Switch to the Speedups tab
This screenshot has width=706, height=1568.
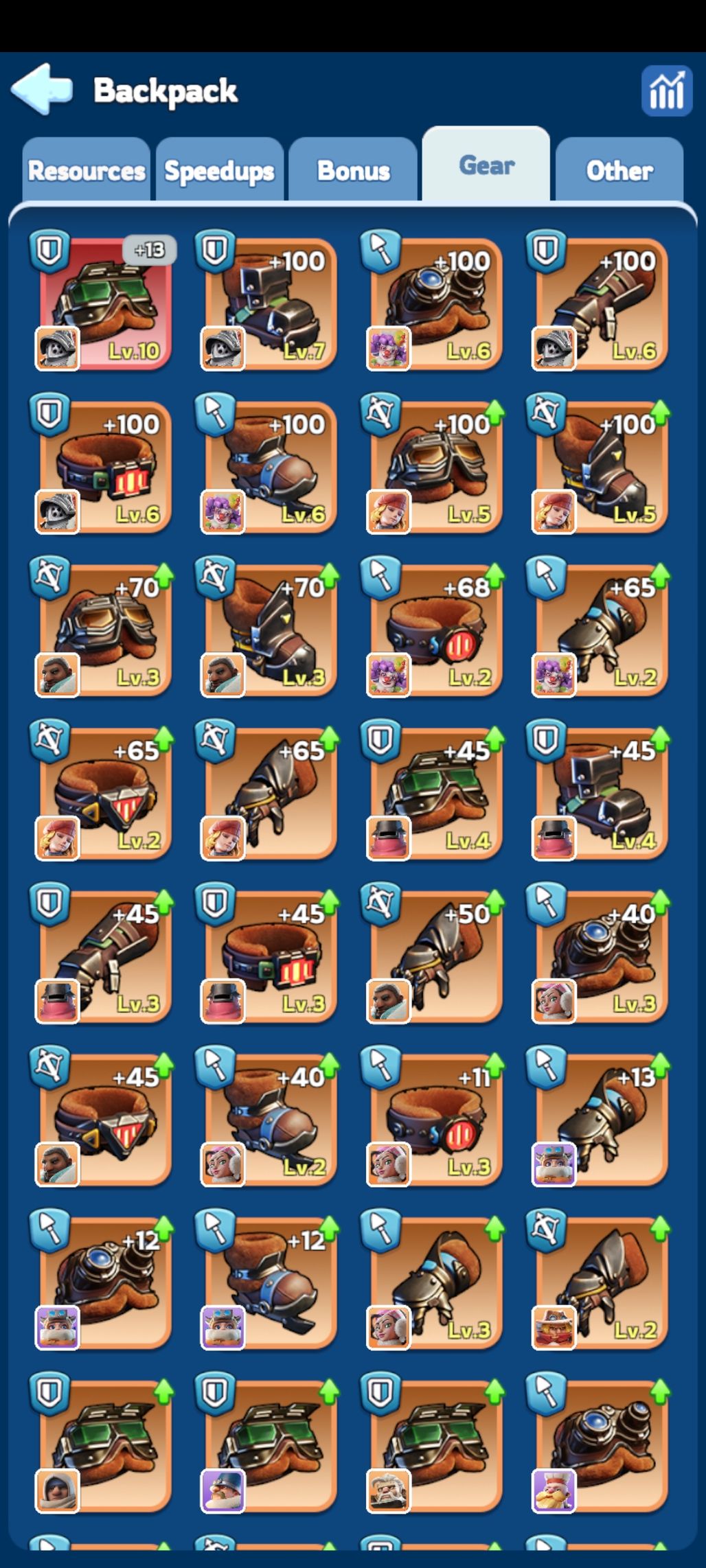(219, 170)
